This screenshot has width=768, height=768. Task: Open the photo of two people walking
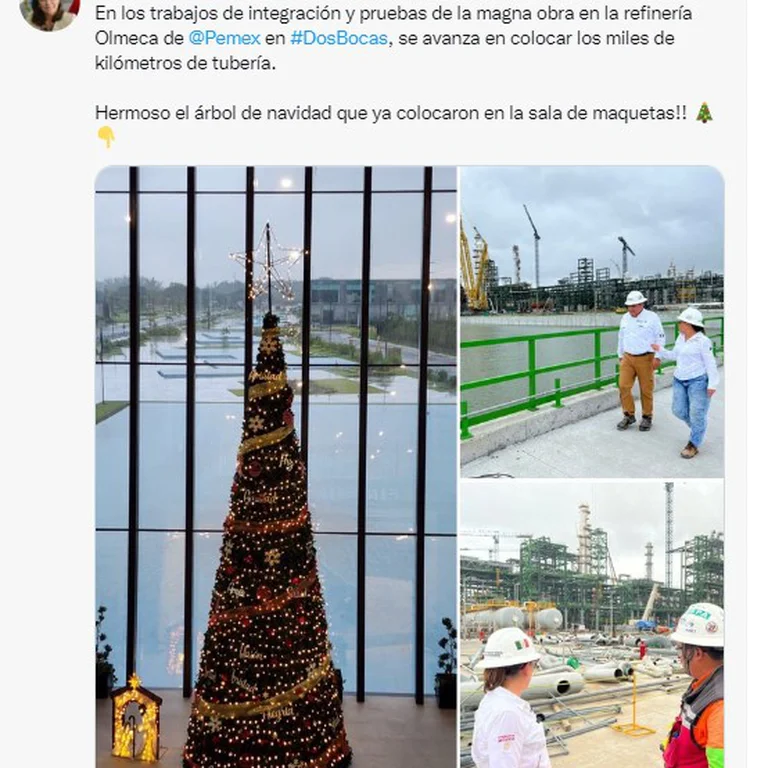click(592, 321)
